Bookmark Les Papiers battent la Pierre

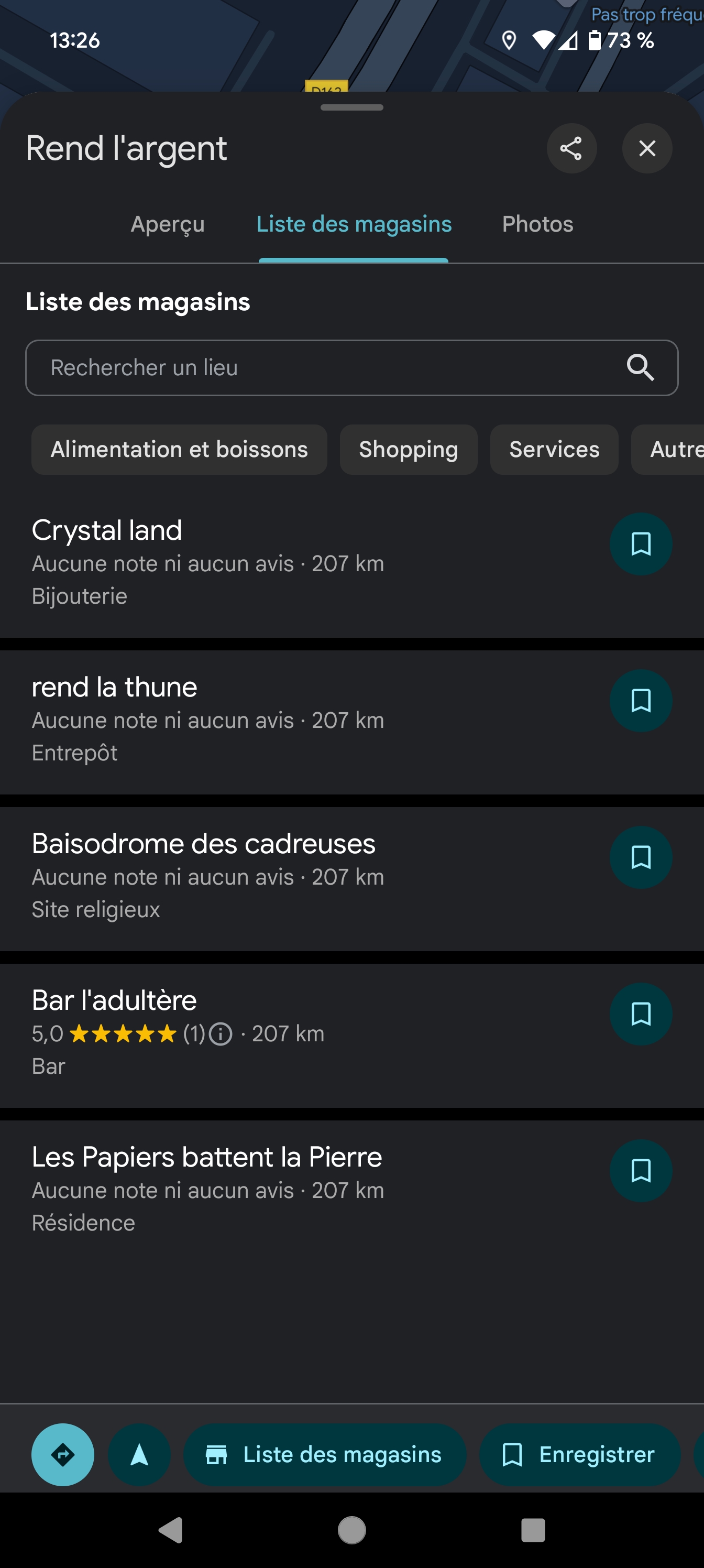[641, 1171]
